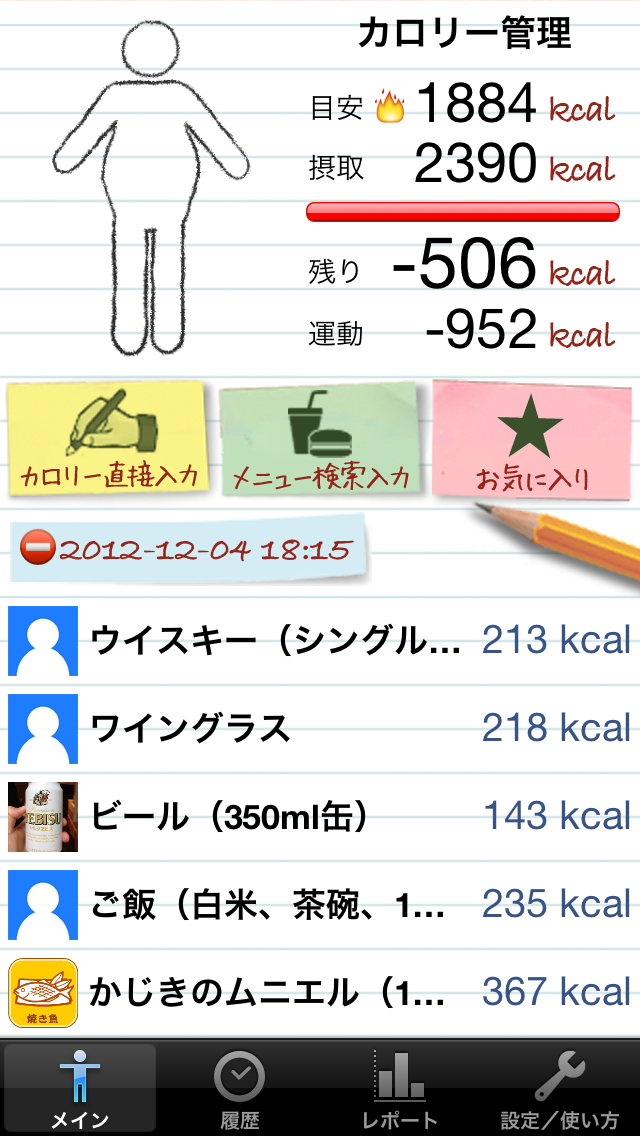The width and height of the screenshot is (640, 1136).
Task: Switch to the 履歴 history tab
Action: tap(240, 1088)
